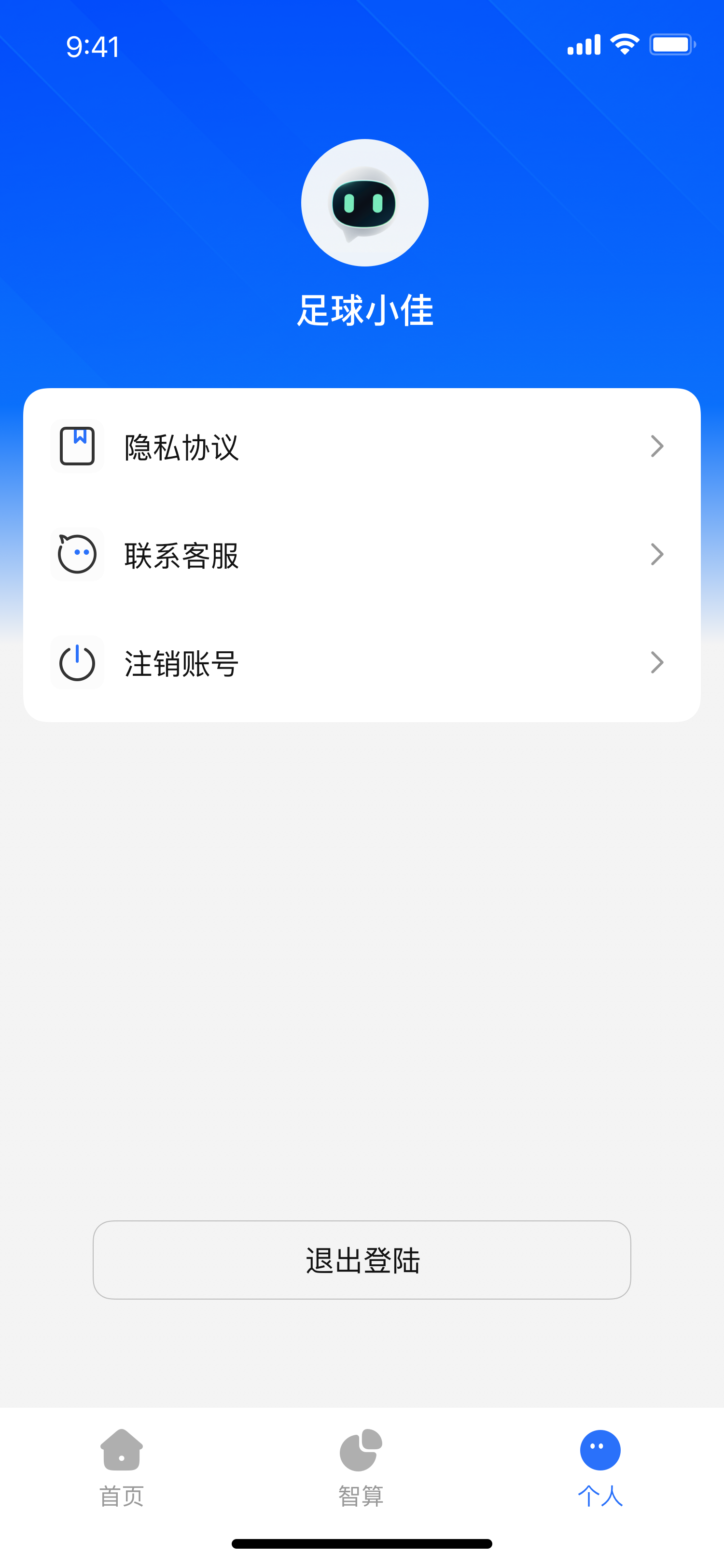Tap the 退出登陆 log out button
This screenshot has width=724, height=1568.
pyautogui.click(x=362, y=1260)
